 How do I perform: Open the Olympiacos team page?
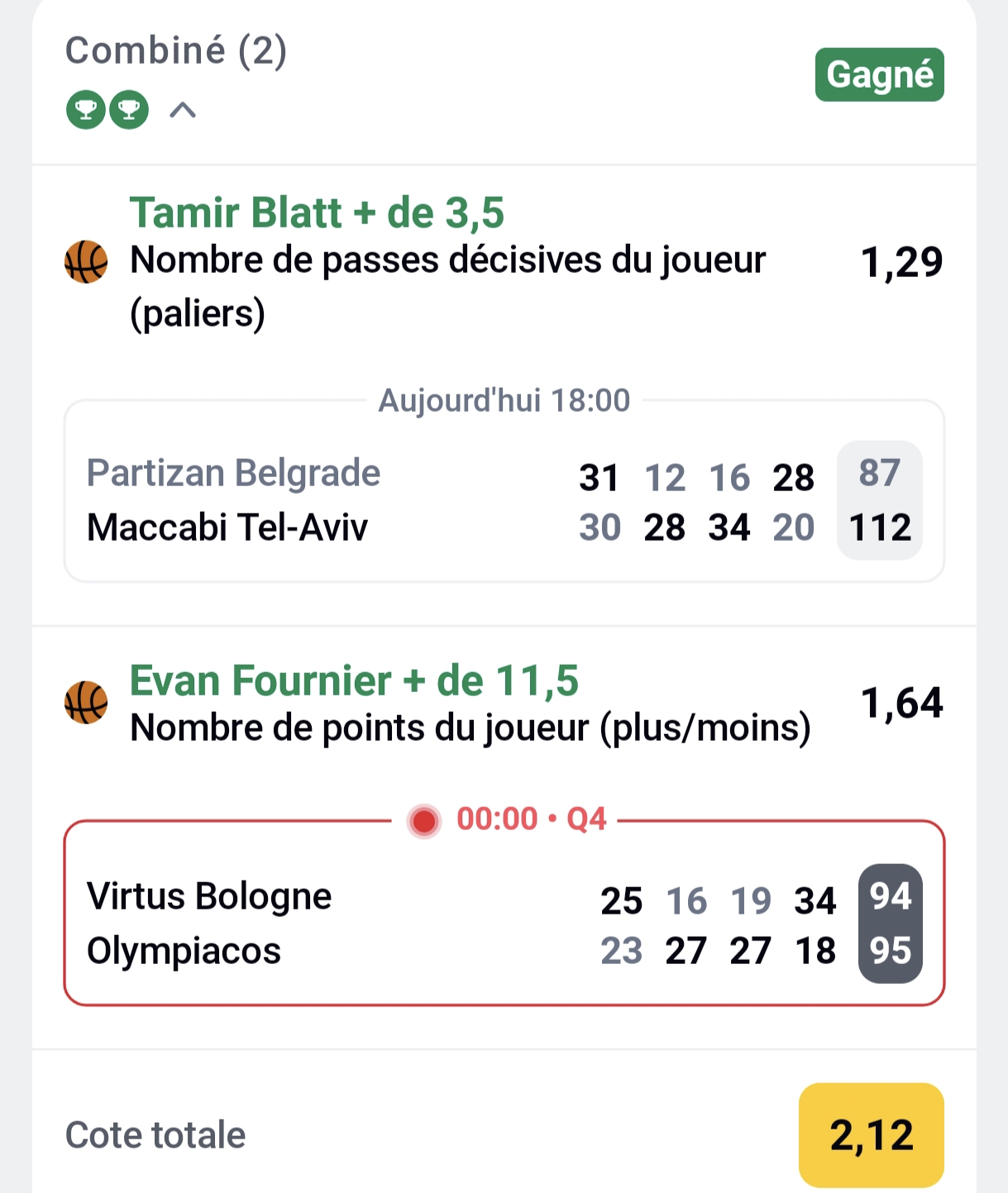click(x=184, y=952)
